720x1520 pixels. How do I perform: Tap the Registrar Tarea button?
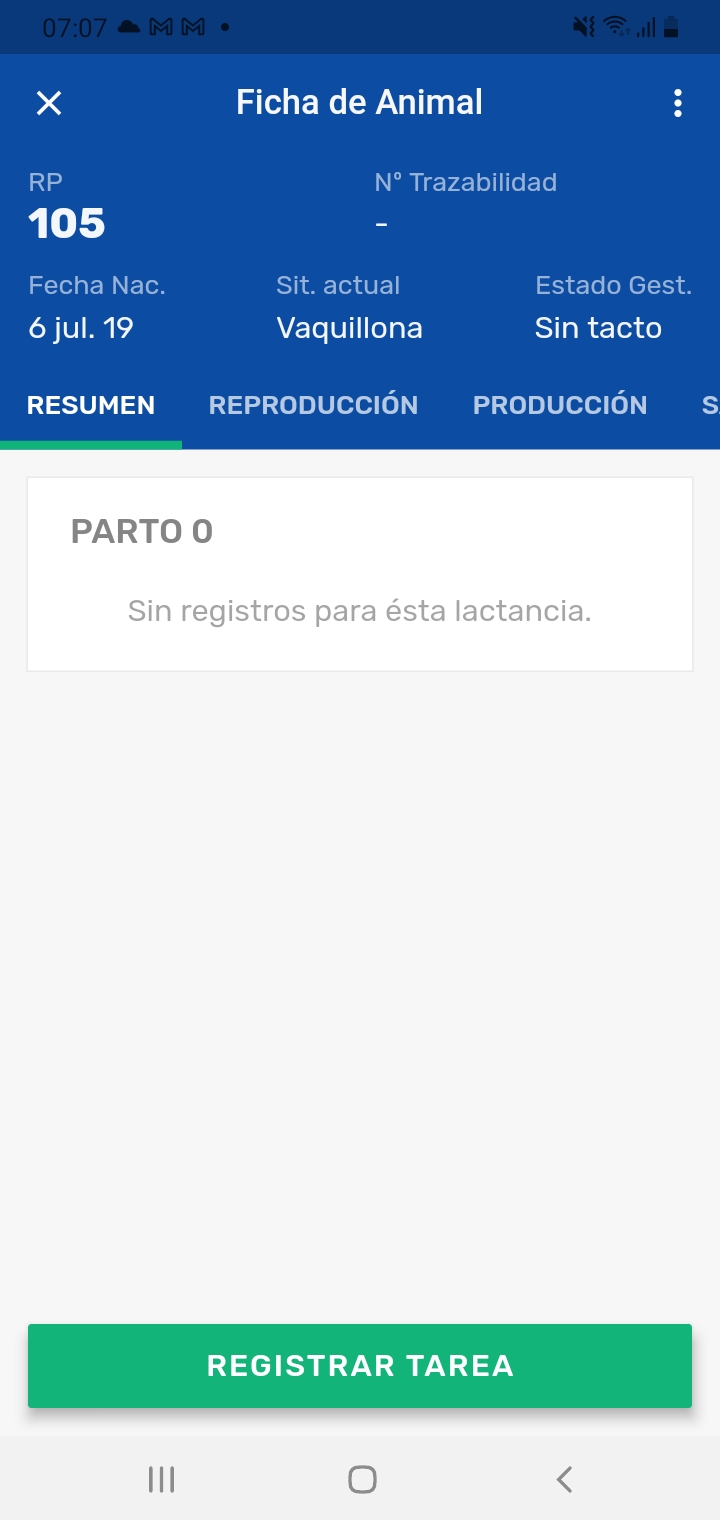pyautogui.click(x=360, y=1366)
